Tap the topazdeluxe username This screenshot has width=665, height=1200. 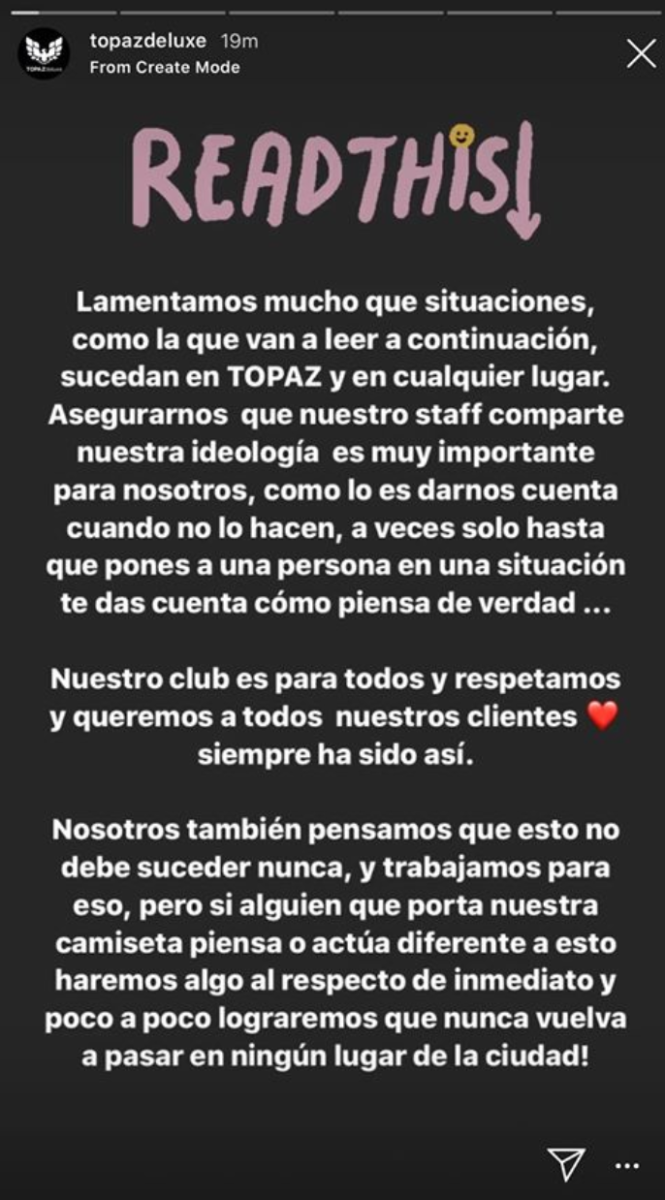point(147,41)
